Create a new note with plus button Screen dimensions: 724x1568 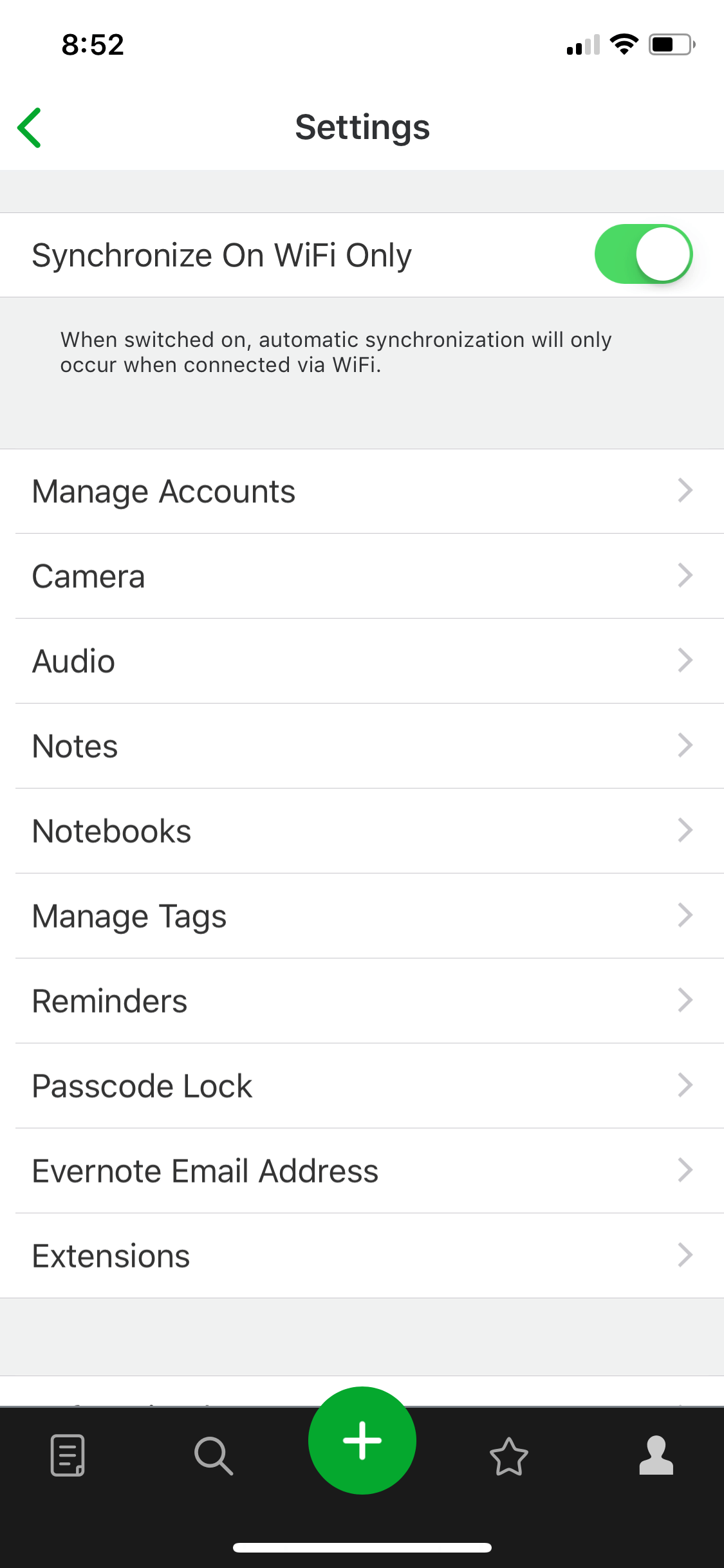[x=362, y=1440]
